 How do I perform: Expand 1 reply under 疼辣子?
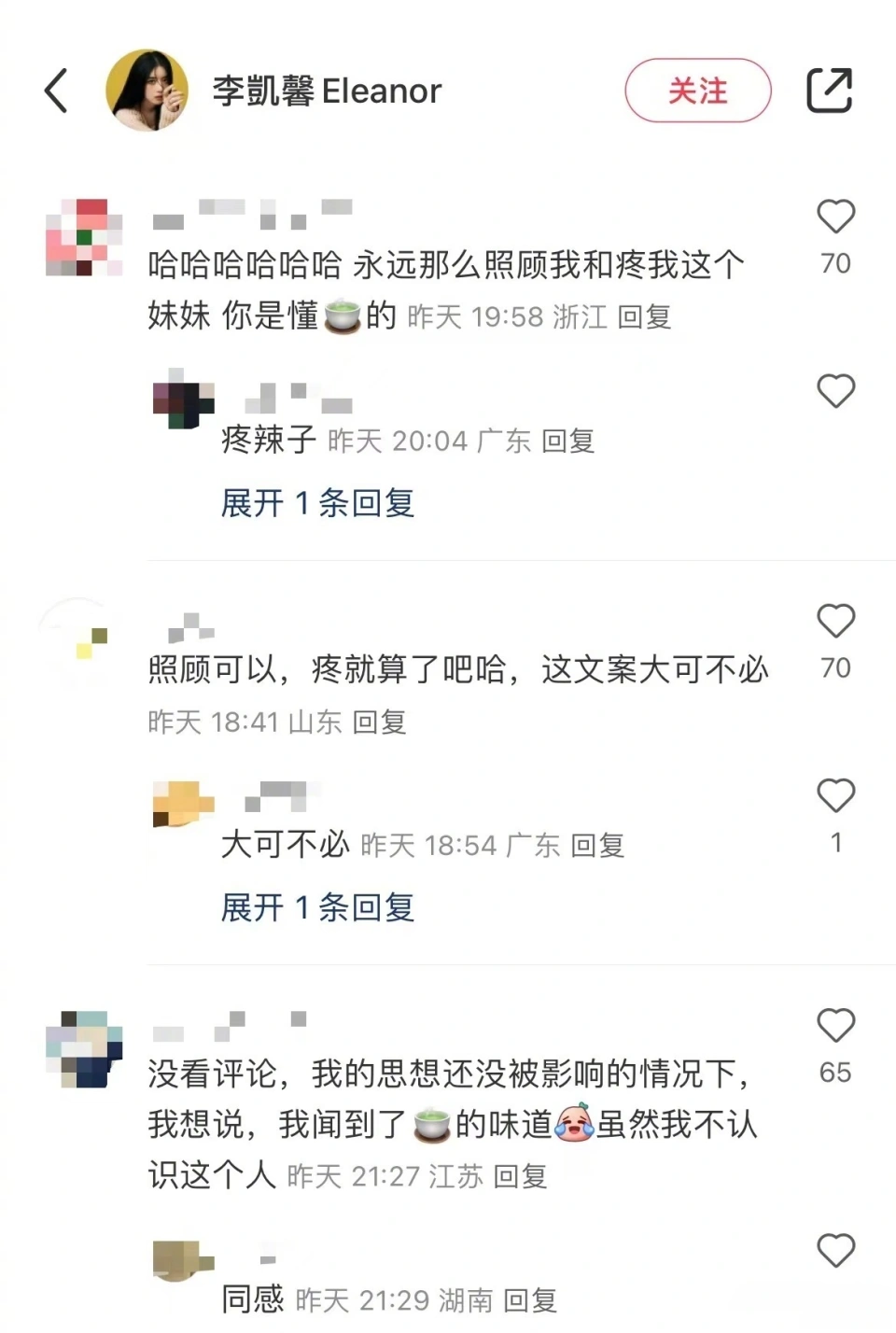click(x=317, y=503)
